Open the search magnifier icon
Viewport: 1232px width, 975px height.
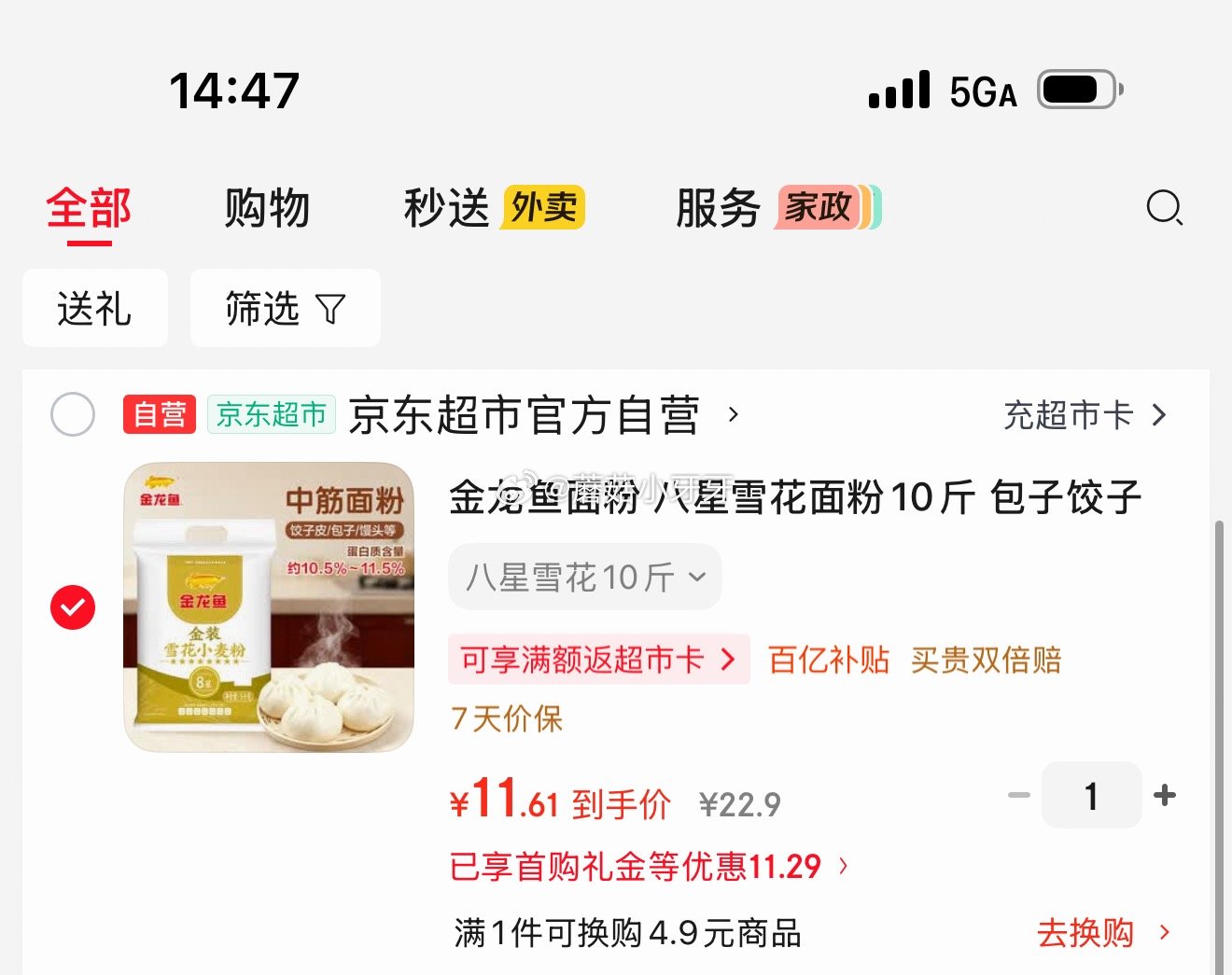(1164, 207)
